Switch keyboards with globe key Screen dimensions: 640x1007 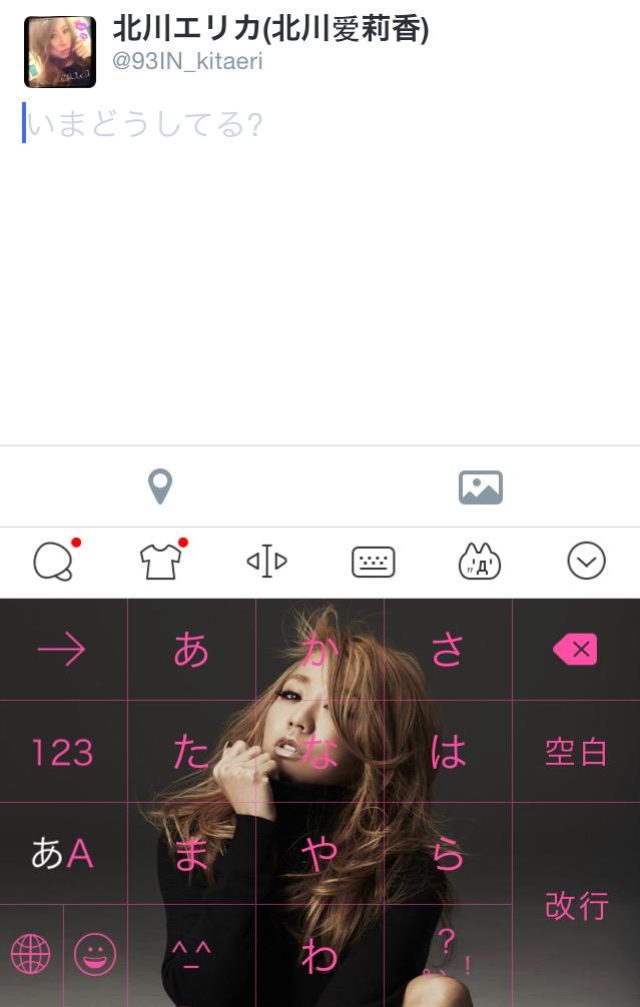tap(31, 956)
